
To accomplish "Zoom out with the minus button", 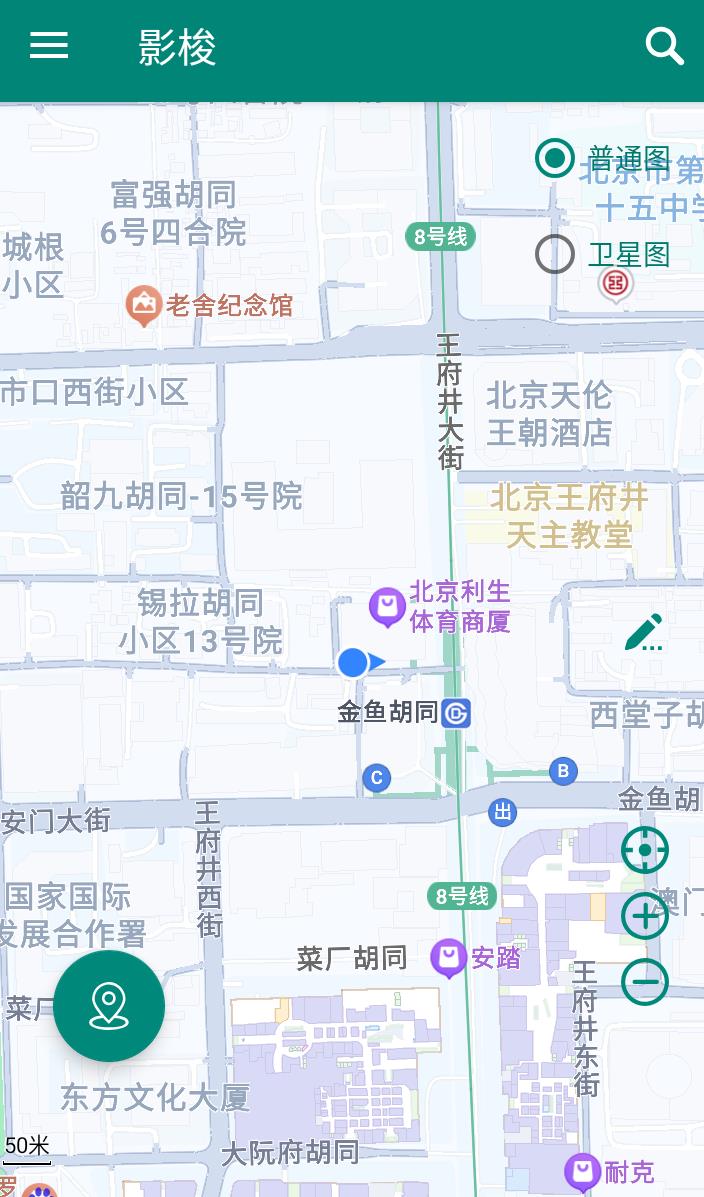I will (645, 982).
